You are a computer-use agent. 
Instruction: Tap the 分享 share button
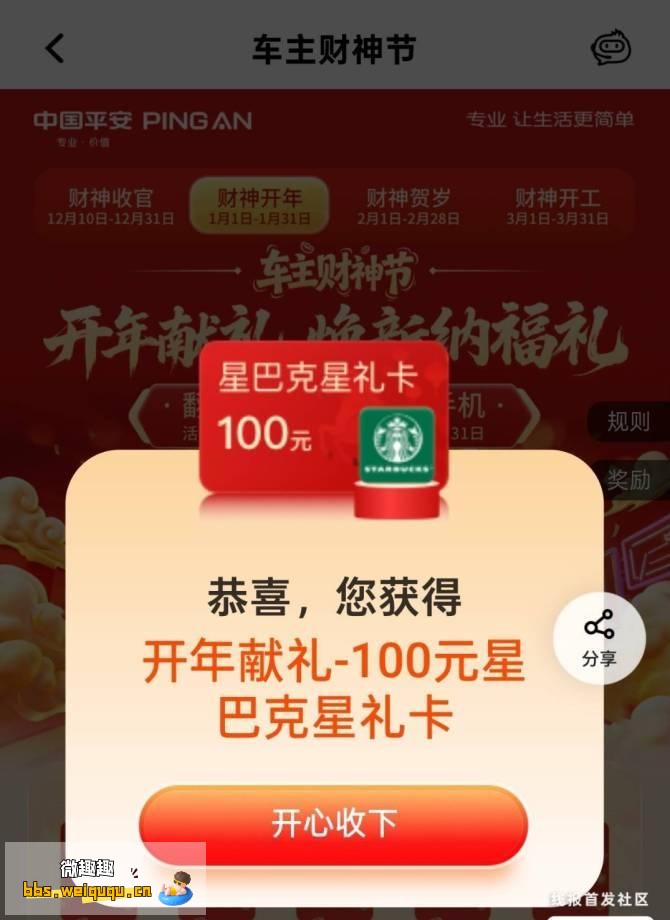tap(599, 639)
